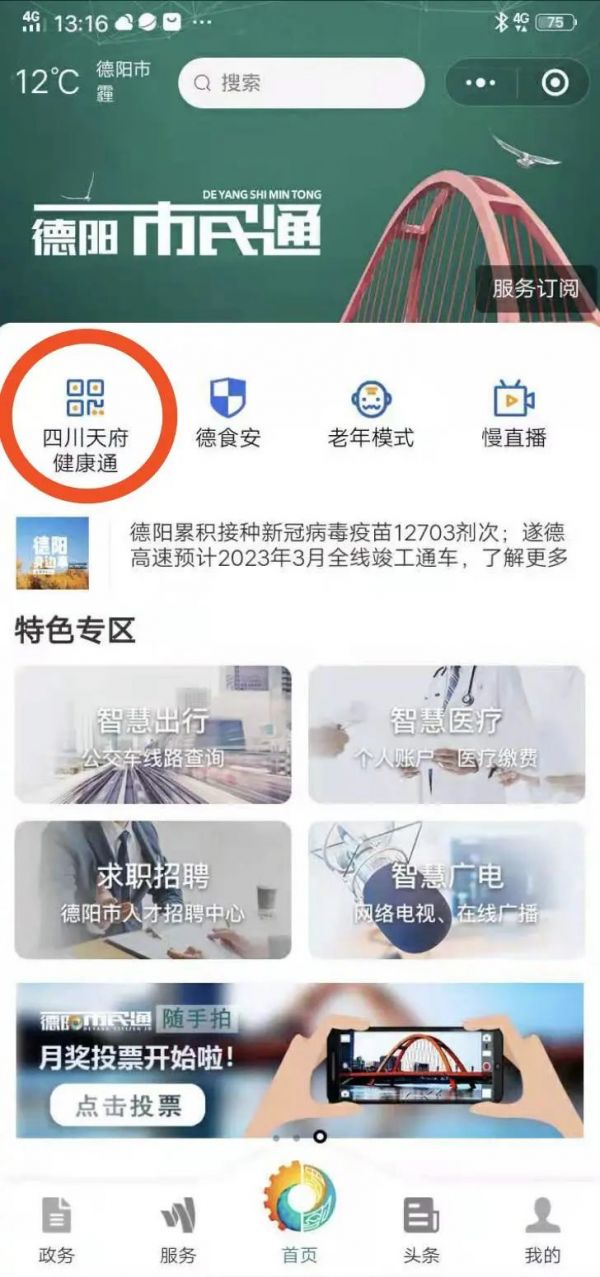The width and height of the screenshot is (600, 1277).
Task: Open the 智慧出行 bus route card
Action: point(153,735)
